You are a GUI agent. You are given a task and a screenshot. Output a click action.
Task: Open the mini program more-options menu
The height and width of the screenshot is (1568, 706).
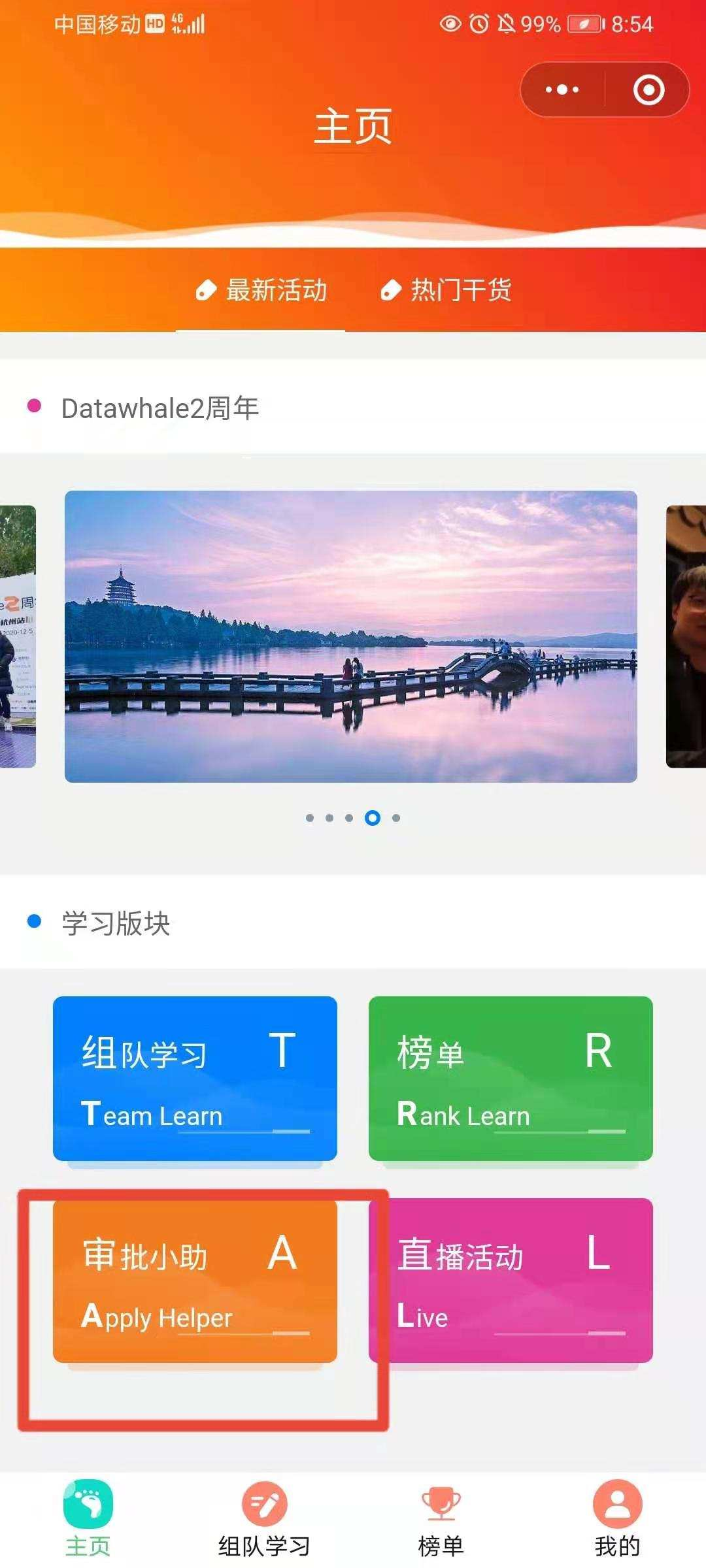(x=562, y=90)
